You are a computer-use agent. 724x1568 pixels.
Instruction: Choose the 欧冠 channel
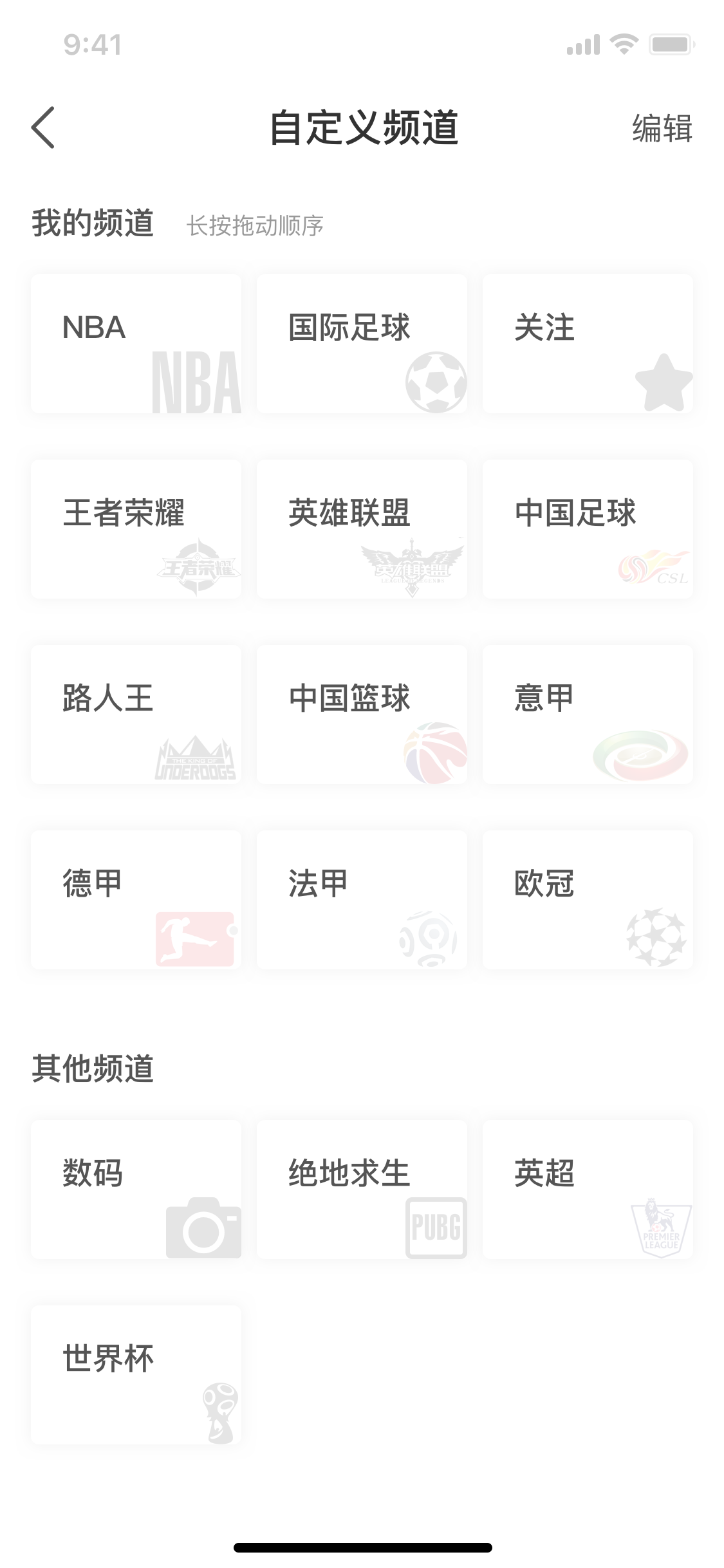coord(588,900)
